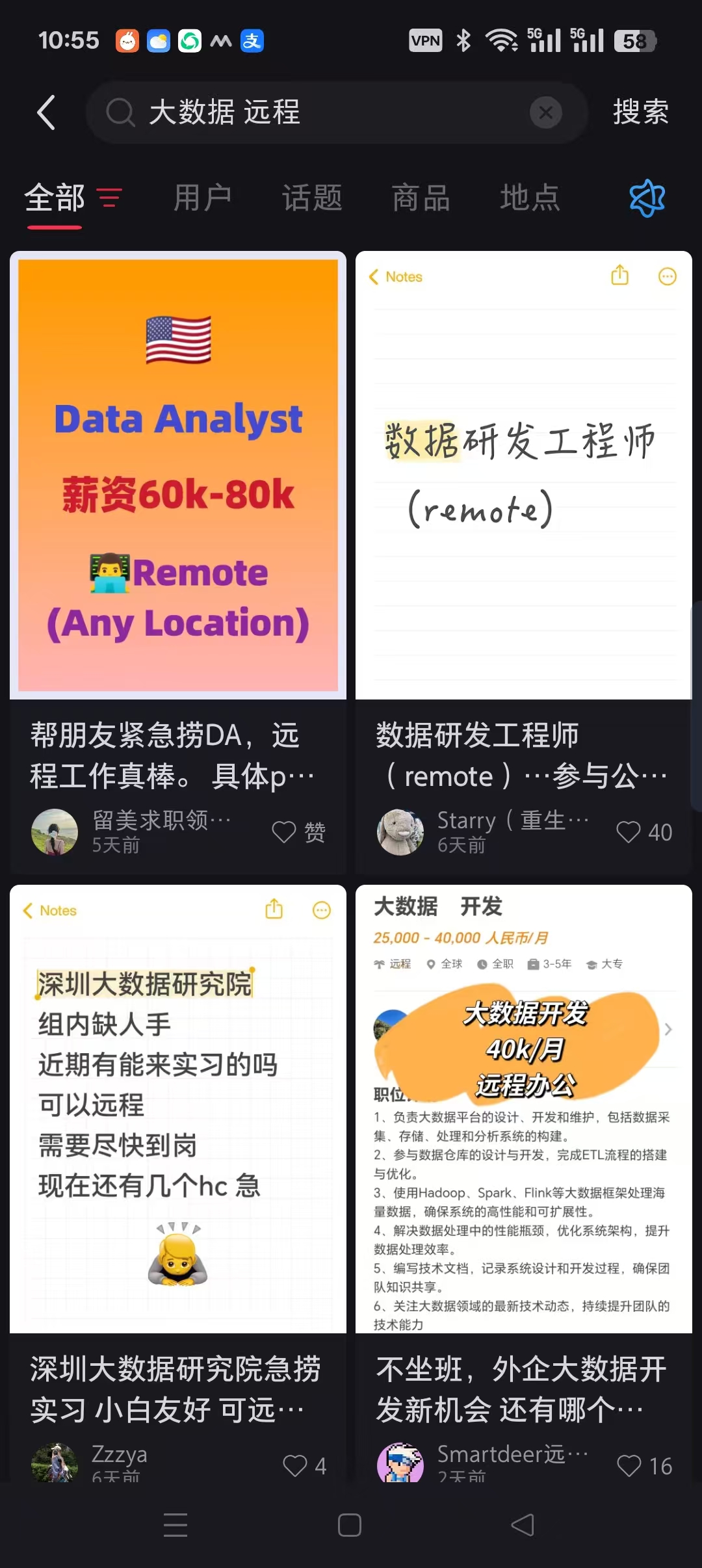Clear the search query text

[546, 112]
